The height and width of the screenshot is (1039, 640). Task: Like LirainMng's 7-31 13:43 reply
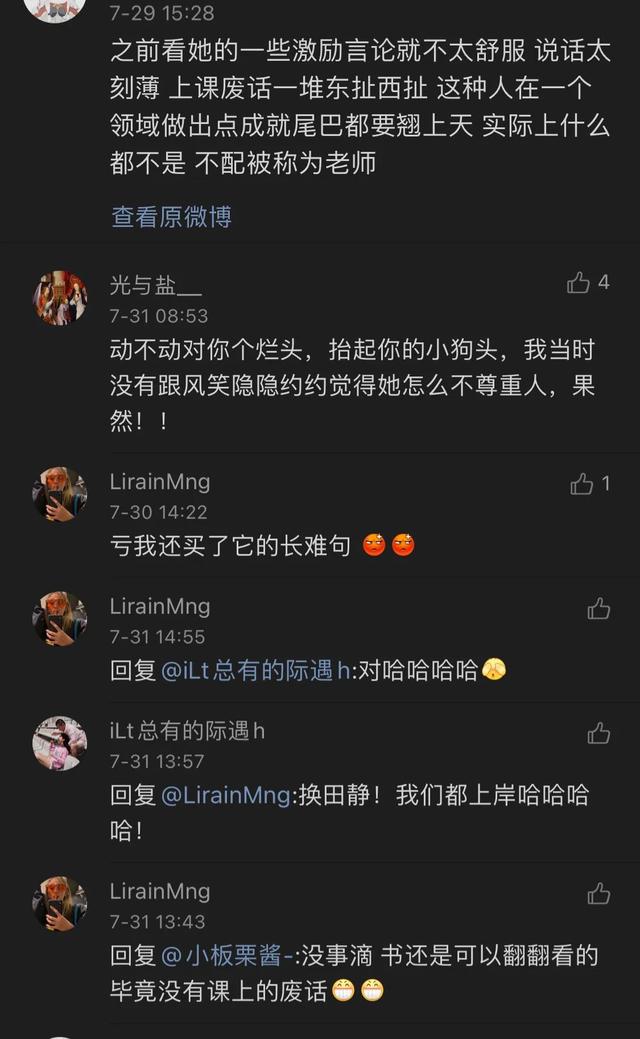tap(598, 893)
